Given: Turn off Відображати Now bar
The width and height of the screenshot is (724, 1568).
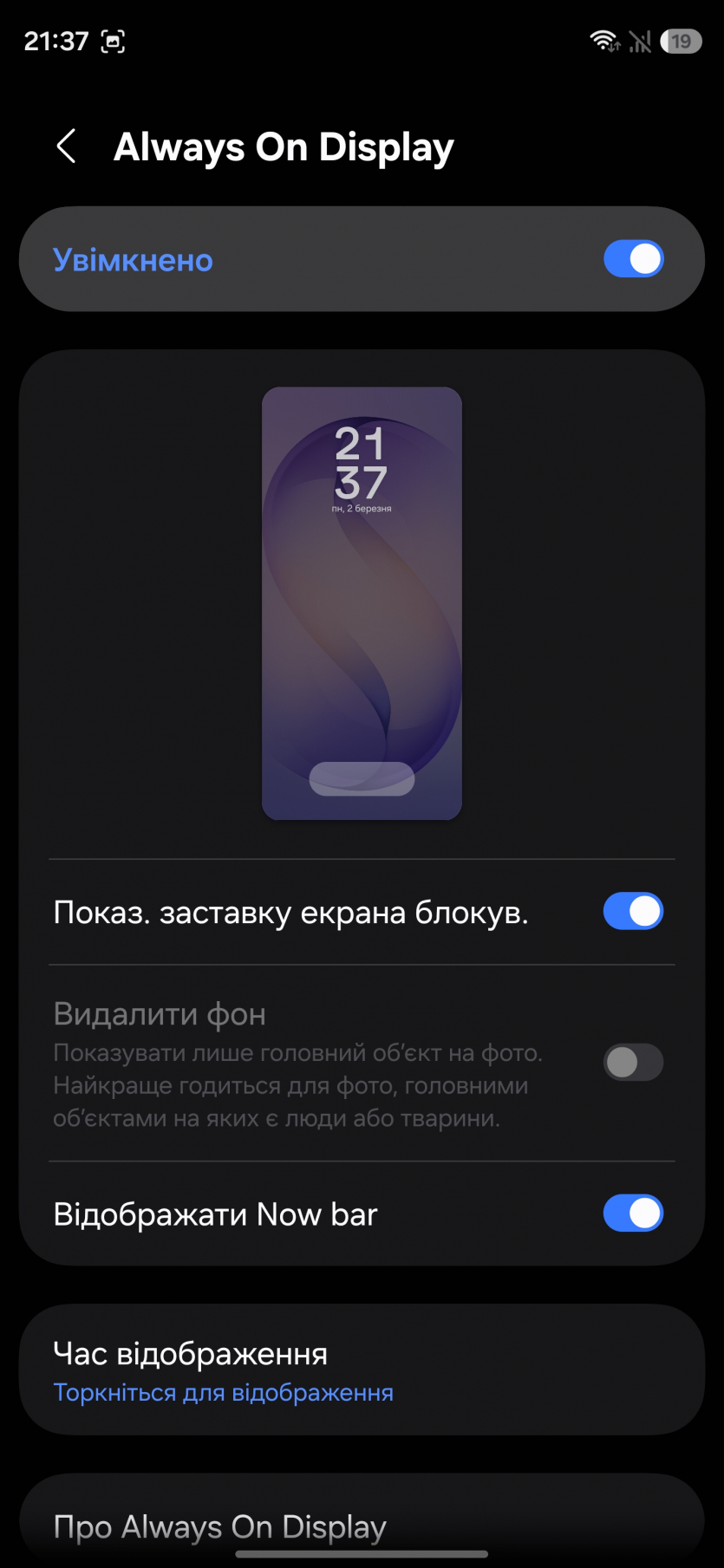Looking at the screenshot, I should click(633, 1213).
